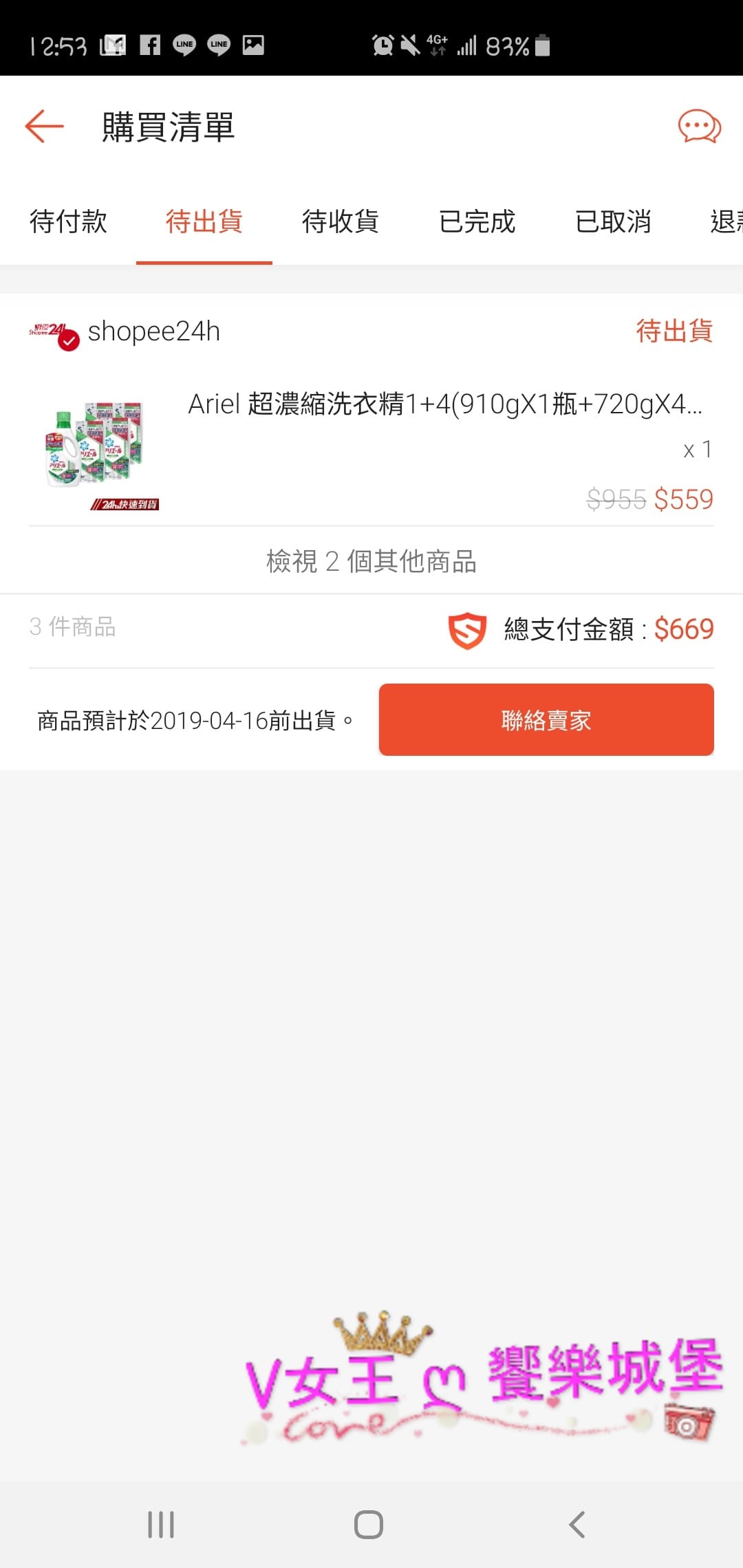Expand 檢視 2 個其他商品 to view more items

(371, 562)
